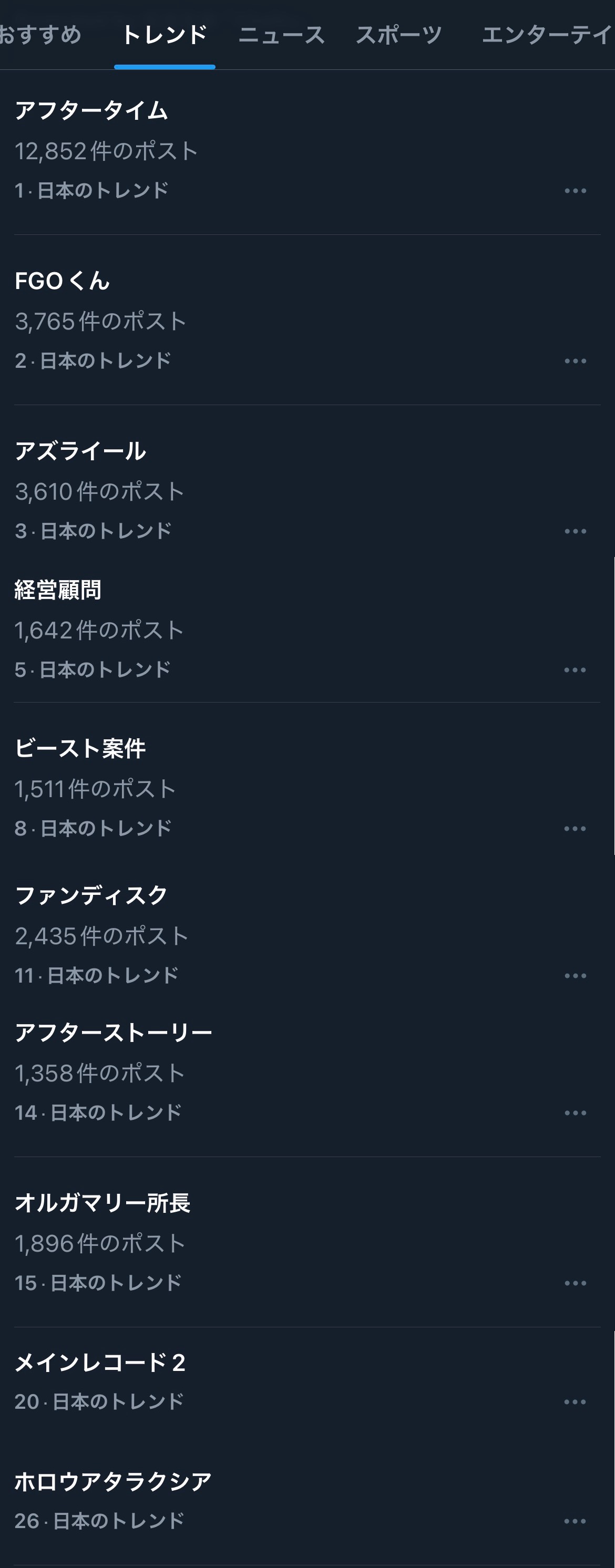The width and height of the screenshot is (615, 1568).
Task: Open the ビースト案件 trend
Action: (80, 749)
